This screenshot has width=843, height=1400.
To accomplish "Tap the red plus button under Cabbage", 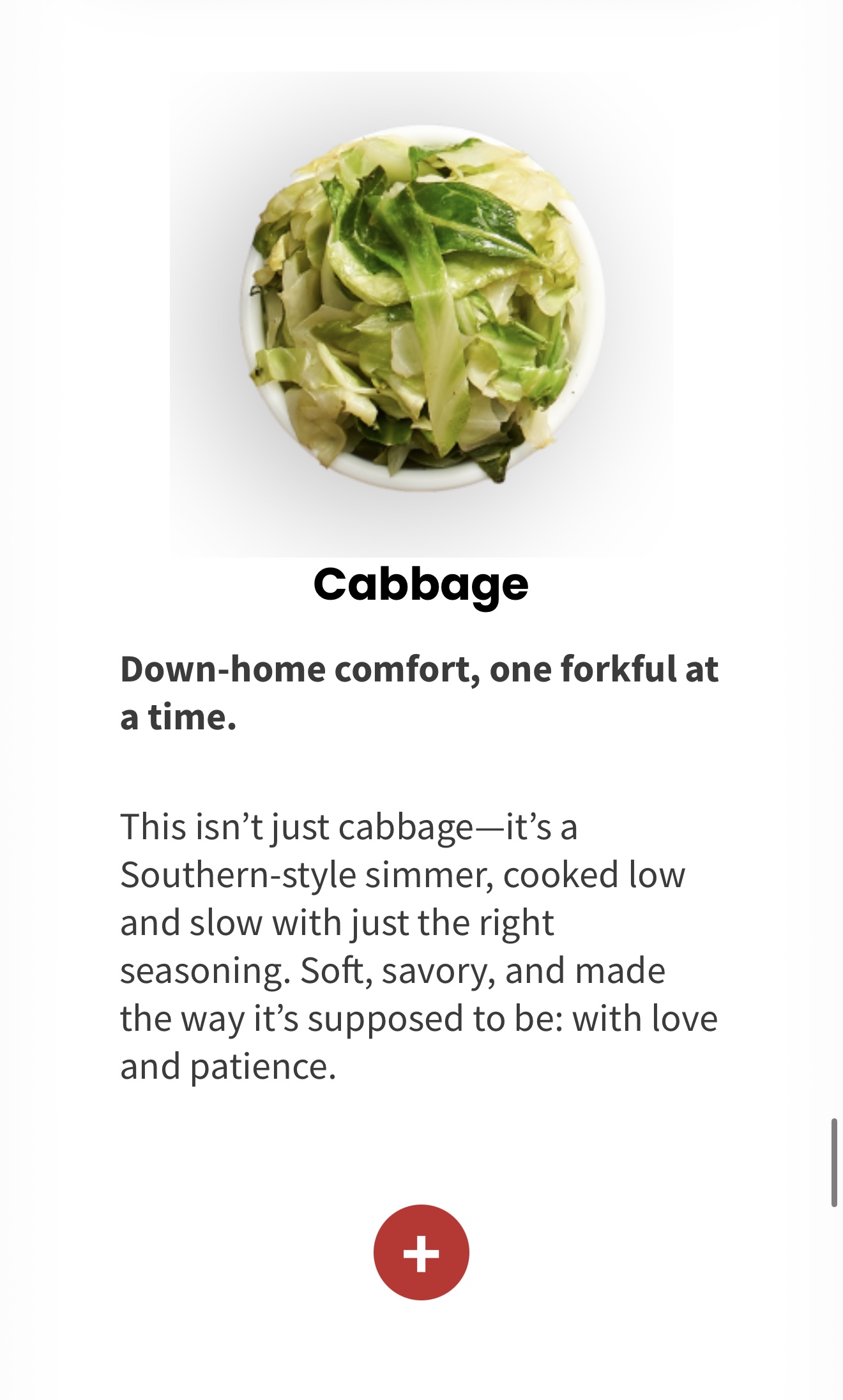I will [421, 1252].
